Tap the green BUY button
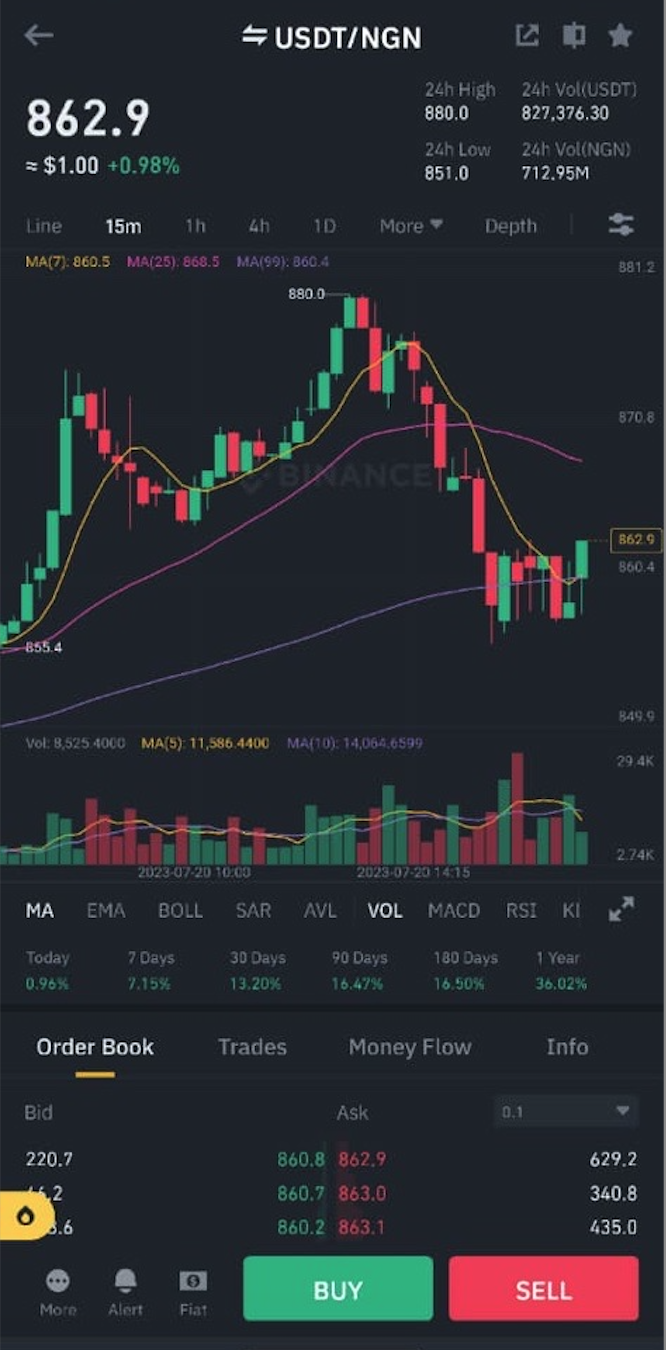Screen dimensions: 666x1350 click(x=338, y=1289)
